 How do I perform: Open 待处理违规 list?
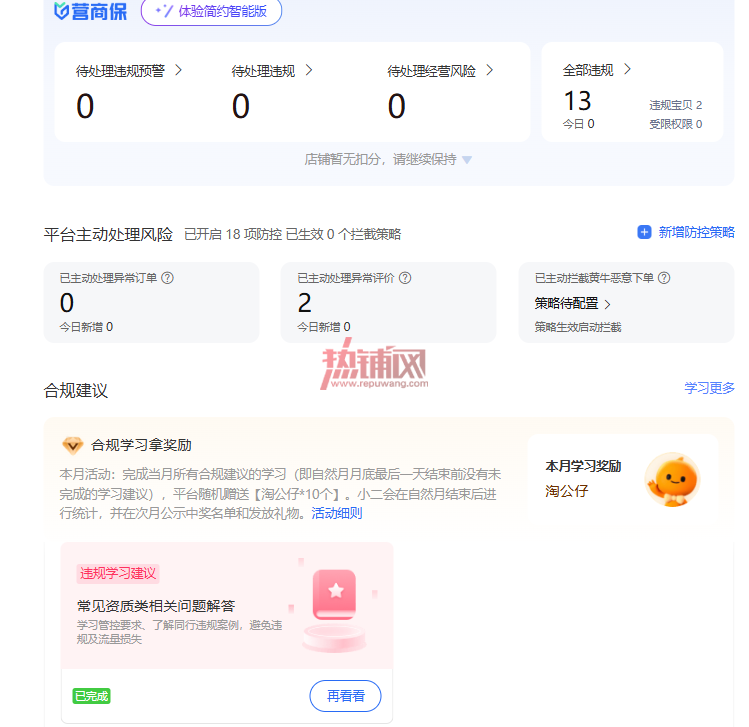coord(272,71)
